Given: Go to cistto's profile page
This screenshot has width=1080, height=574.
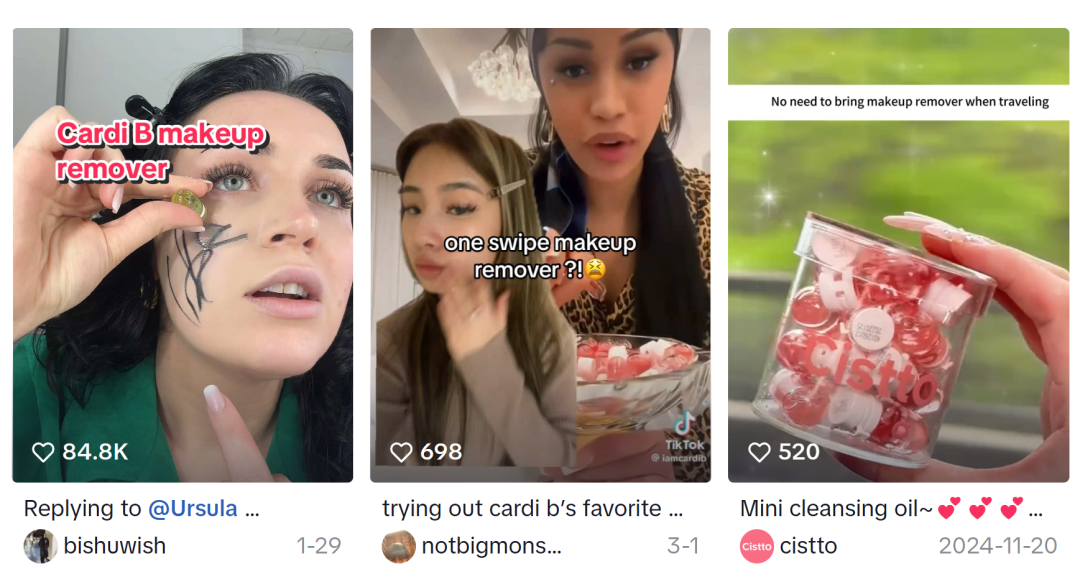Looking at the screenshot, I should coord(809,546).
